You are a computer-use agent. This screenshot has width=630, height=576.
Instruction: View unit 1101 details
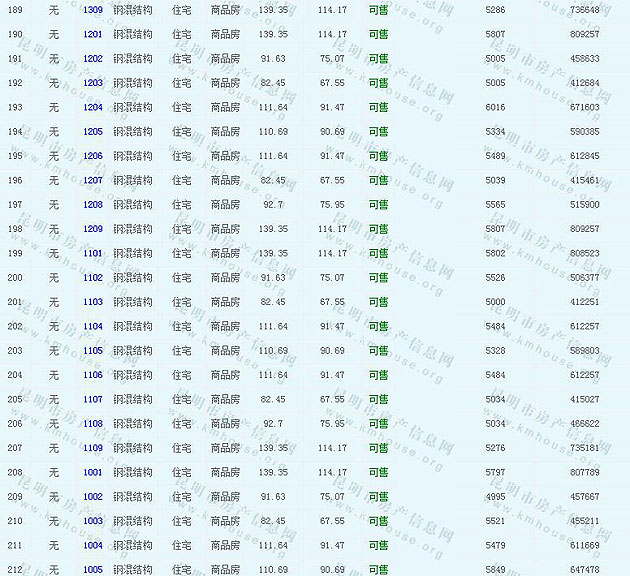92,254
